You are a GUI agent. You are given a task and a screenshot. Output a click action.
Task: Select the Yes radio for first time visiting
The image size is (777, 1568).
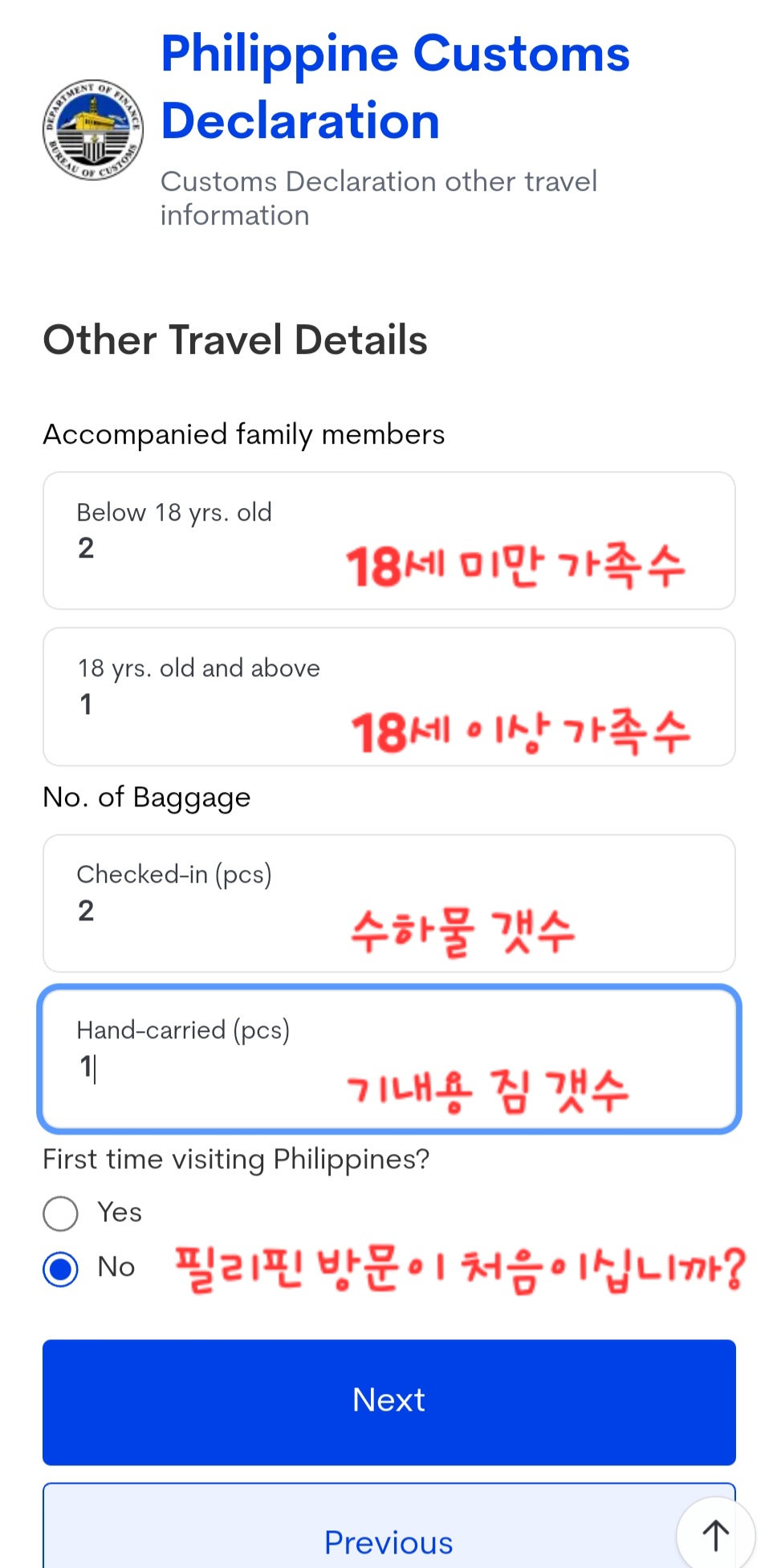pos(60,1213)
